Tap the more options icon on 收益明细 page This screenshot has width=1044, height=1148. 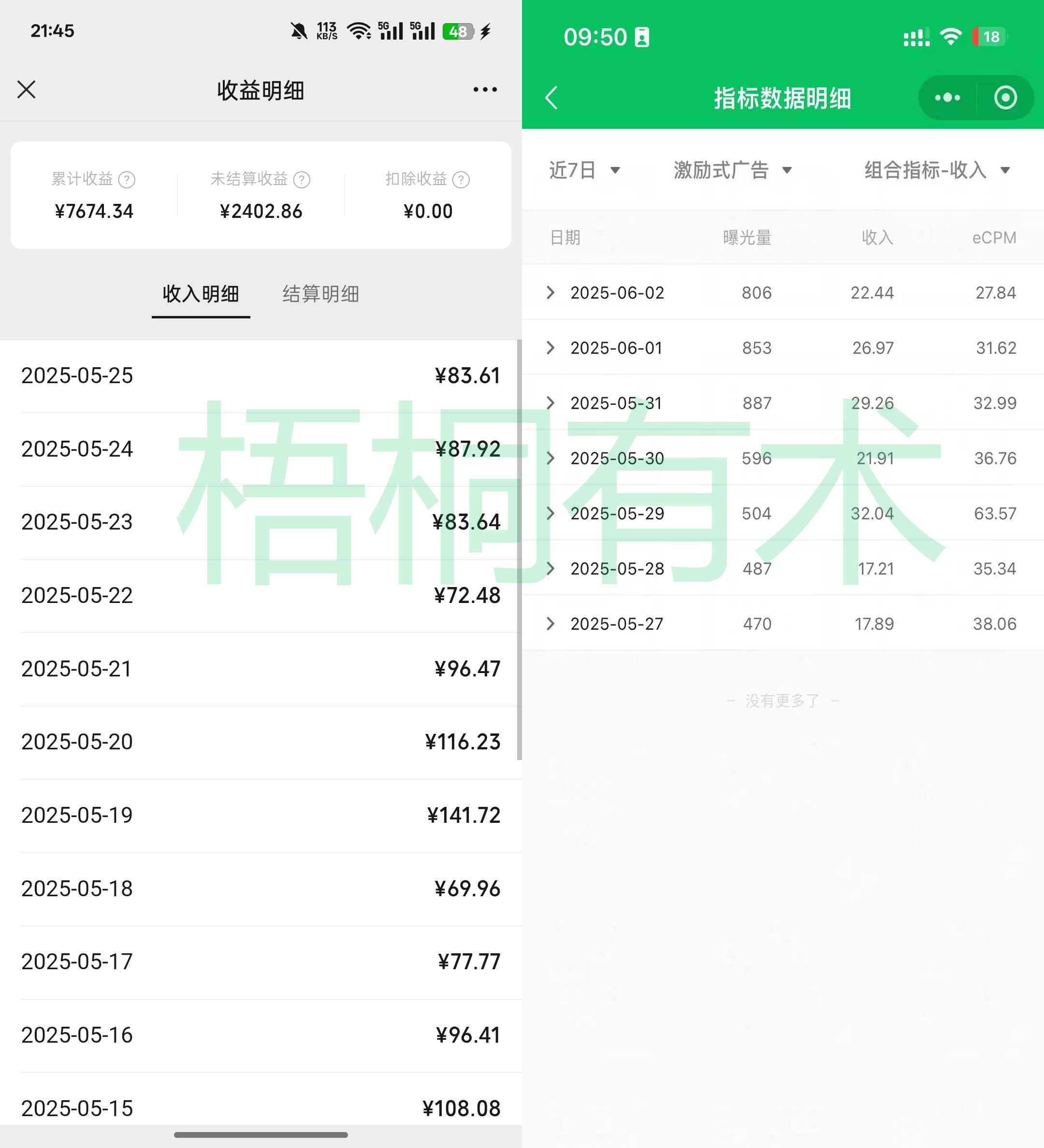[x=485, y=89]
